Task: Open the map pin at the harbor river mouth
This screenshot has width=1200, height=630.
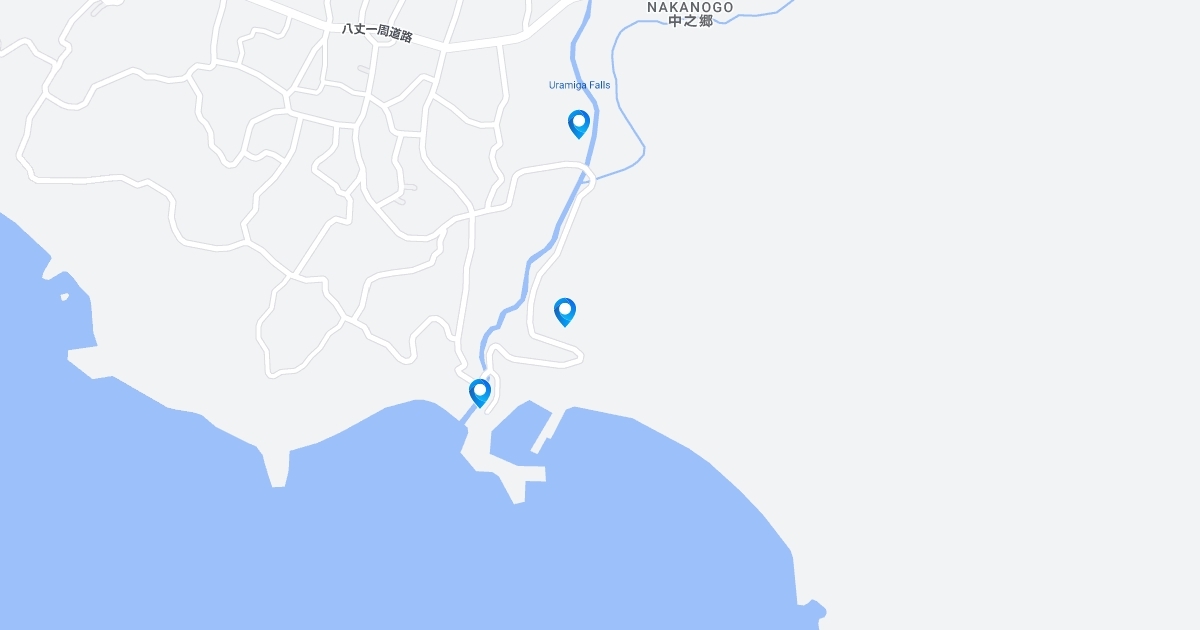Action: 480,393
